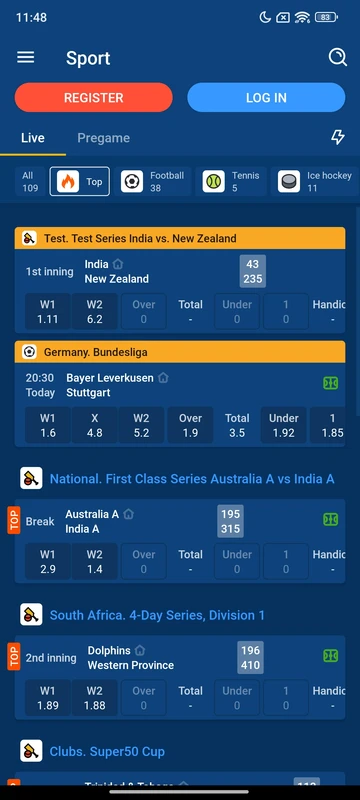This screenshot has height=800, width=360.
Task: Pick W1 1.89 odds for Dolphins
Action: [x=47, y=697]
